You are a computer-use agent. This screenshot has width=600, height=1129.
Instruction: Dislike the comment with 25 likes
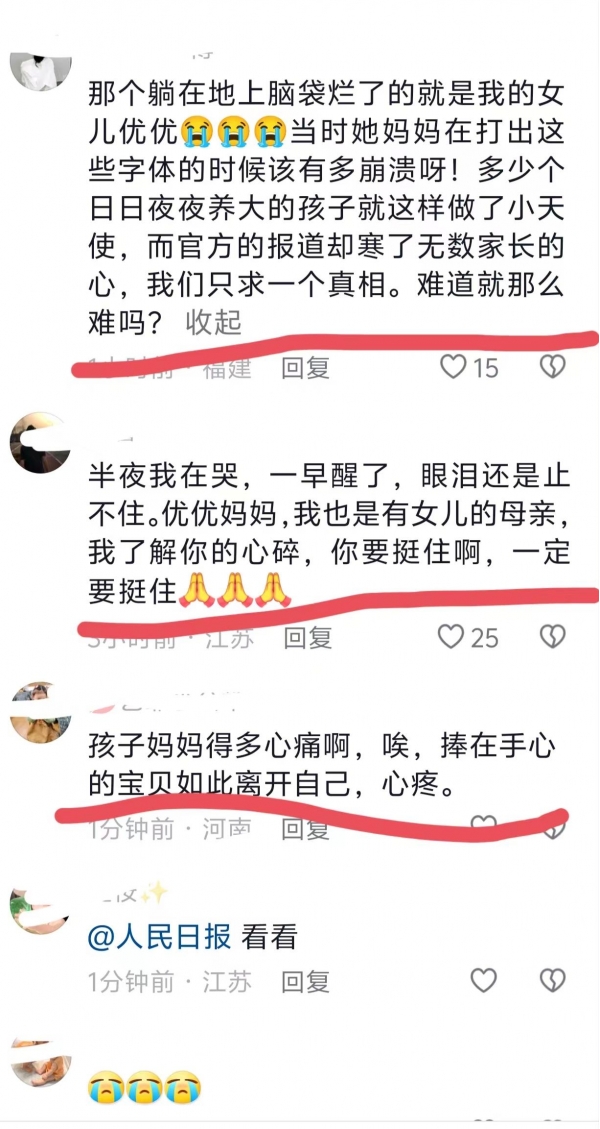552,636
